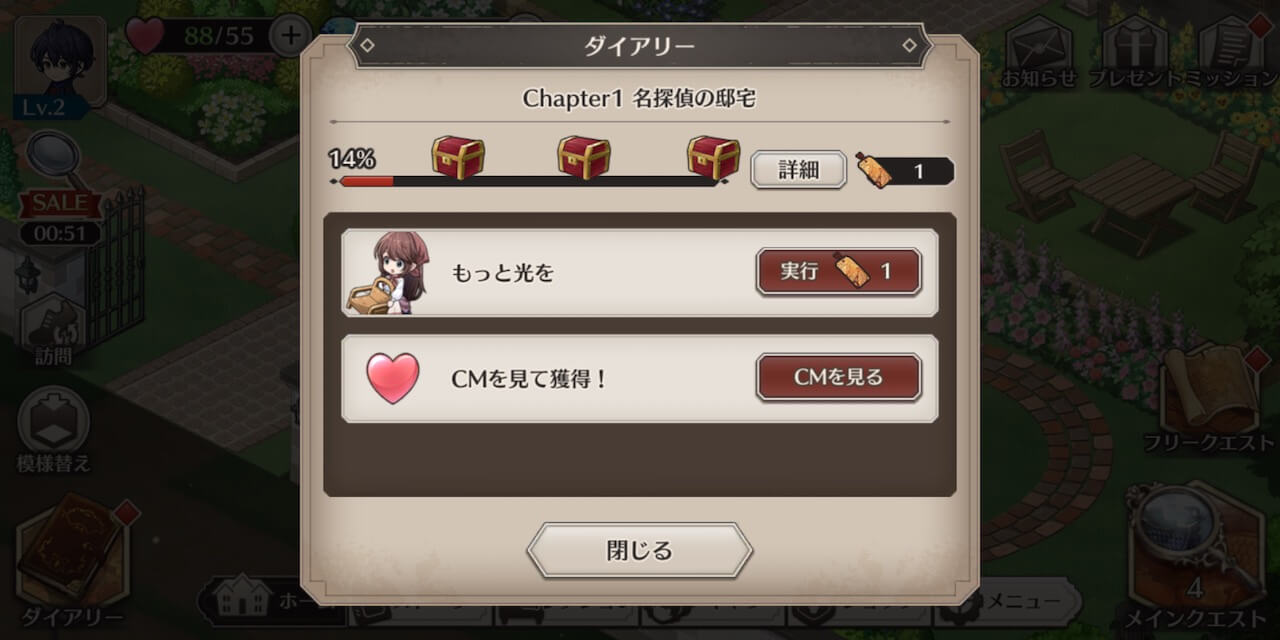Viewport: 1280px width, 640px height.
Task: Open the first treasure chest reward
Action: (x=458, y=158)
